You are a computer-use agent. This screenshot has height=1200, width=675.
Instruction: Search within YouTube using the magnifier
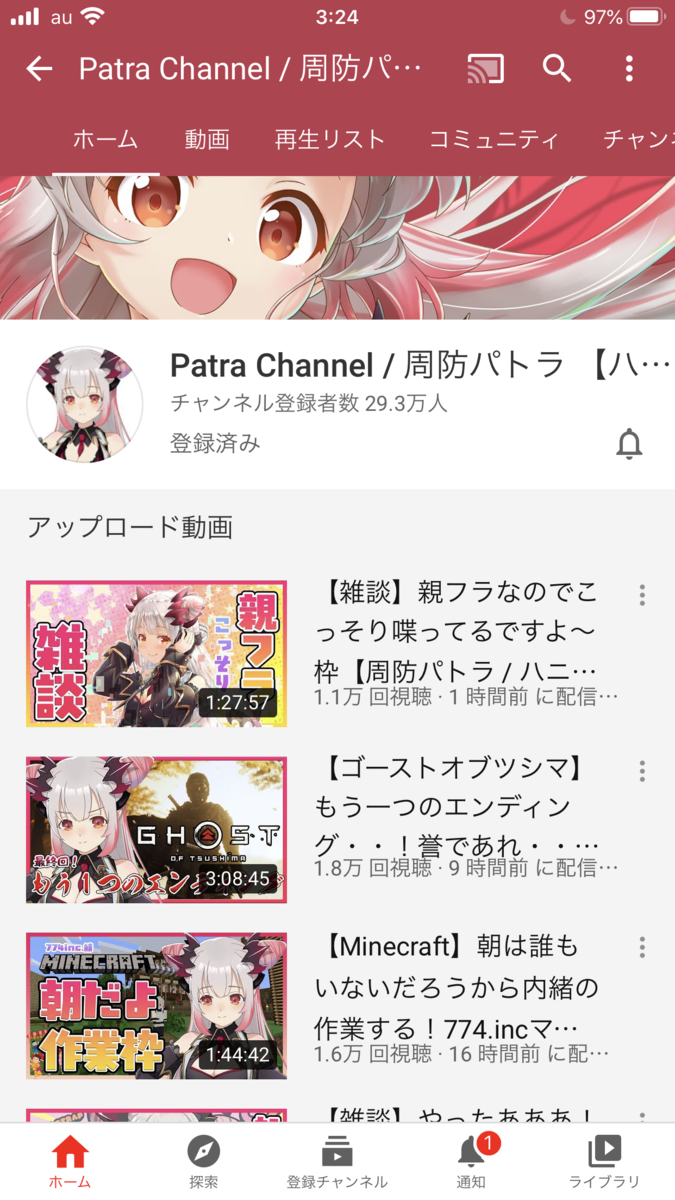click(557, 69)
